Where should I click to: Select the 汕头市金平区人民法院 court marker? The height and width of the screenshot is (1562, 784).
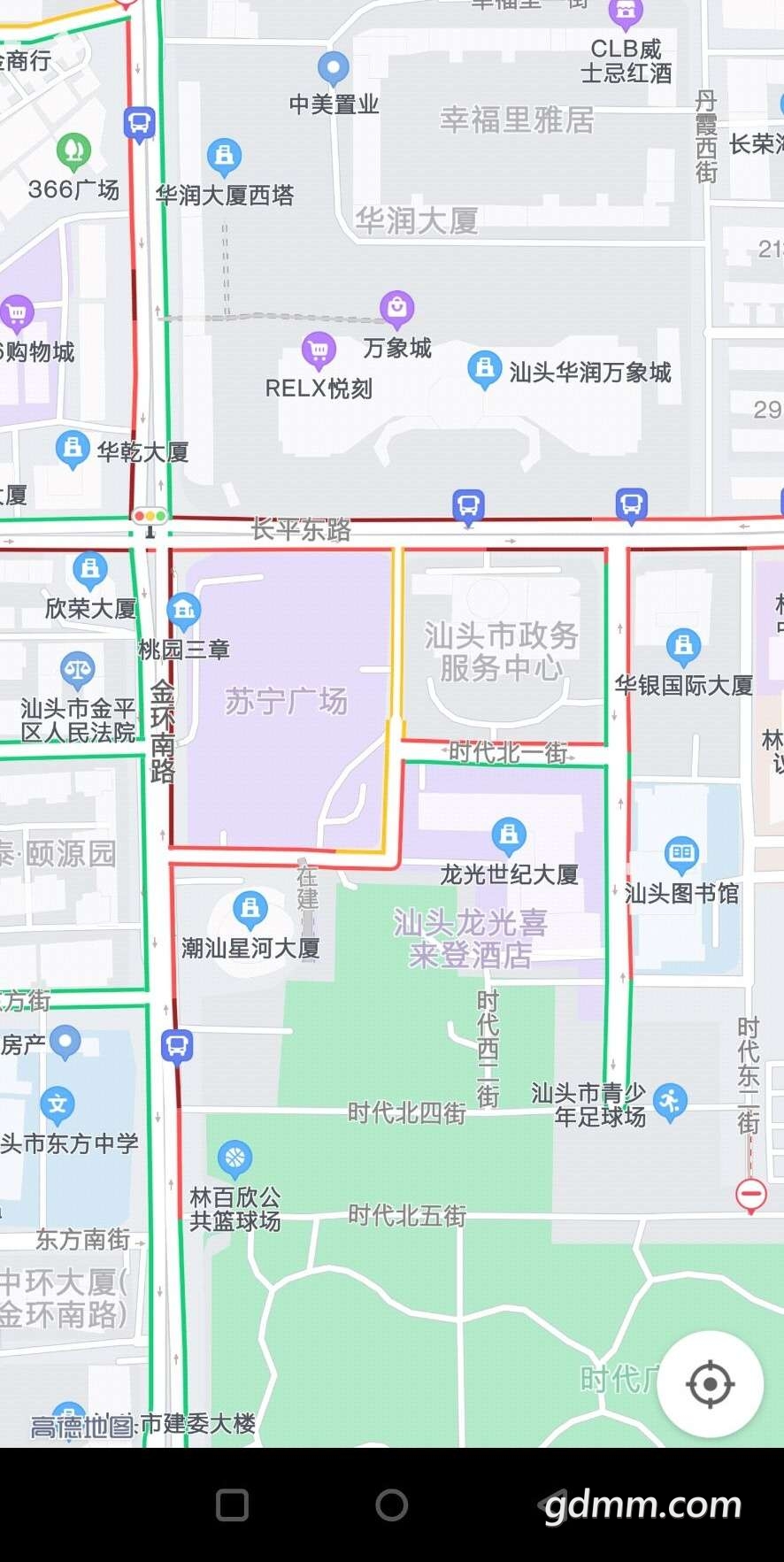pyautogui.click(x=77, y=671)
